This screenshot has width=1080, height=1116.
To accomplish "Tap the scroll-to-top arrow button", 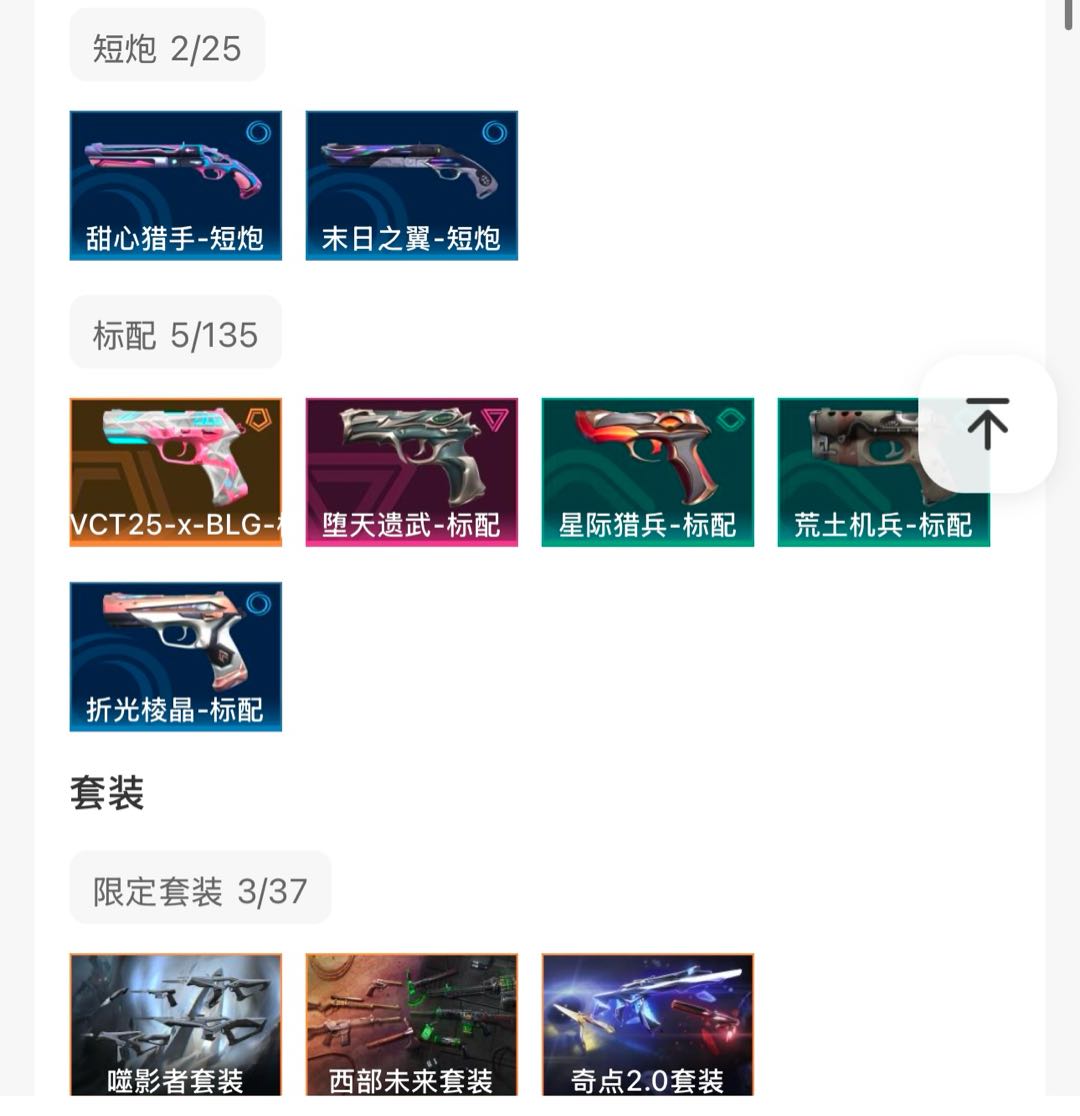I will (x=987, y=423).
